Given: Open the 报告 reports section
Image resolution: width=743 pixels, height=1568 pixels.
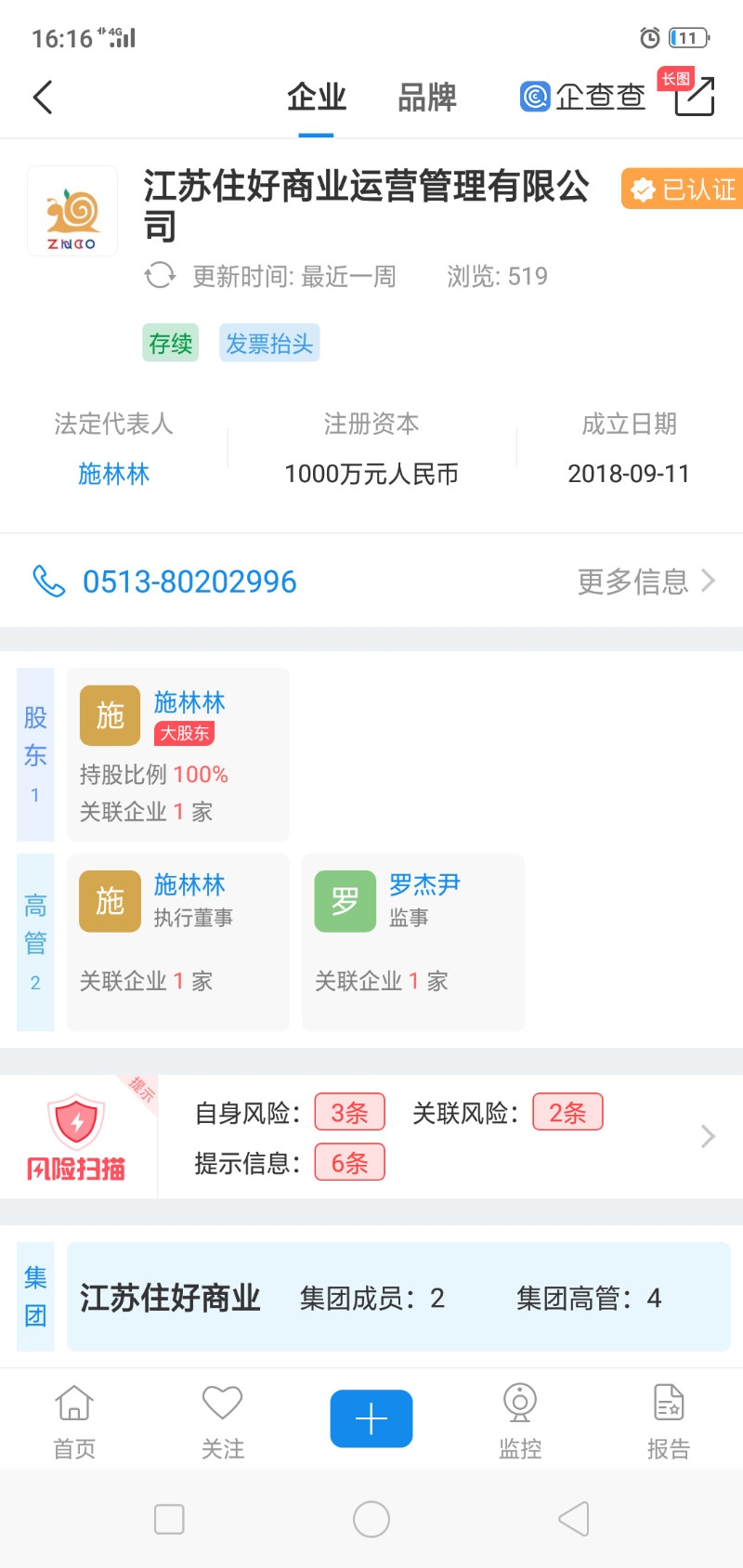Looking at the screenshot, I should [x=668, y=1418].
